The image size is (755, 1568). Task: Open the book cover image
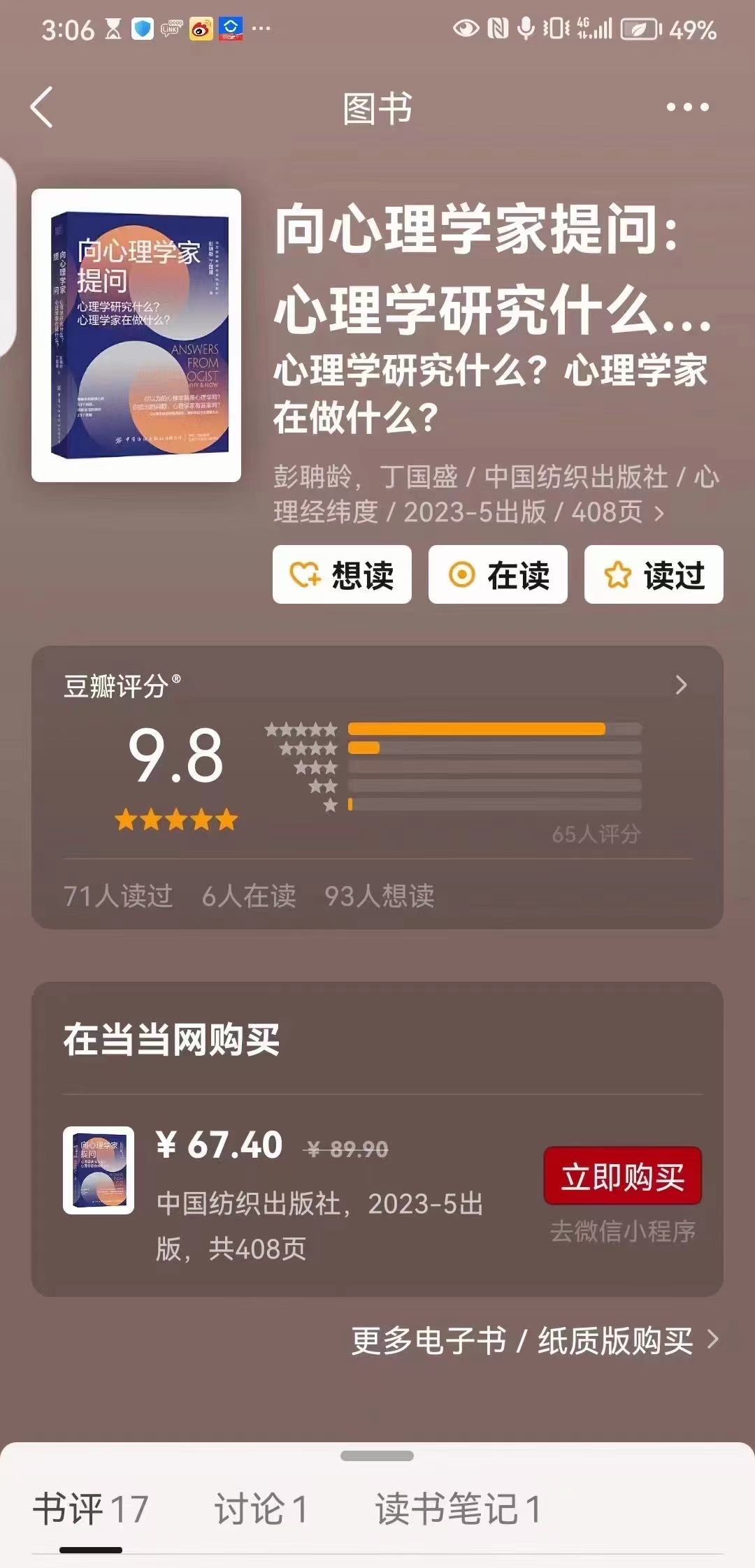[136, 335]
